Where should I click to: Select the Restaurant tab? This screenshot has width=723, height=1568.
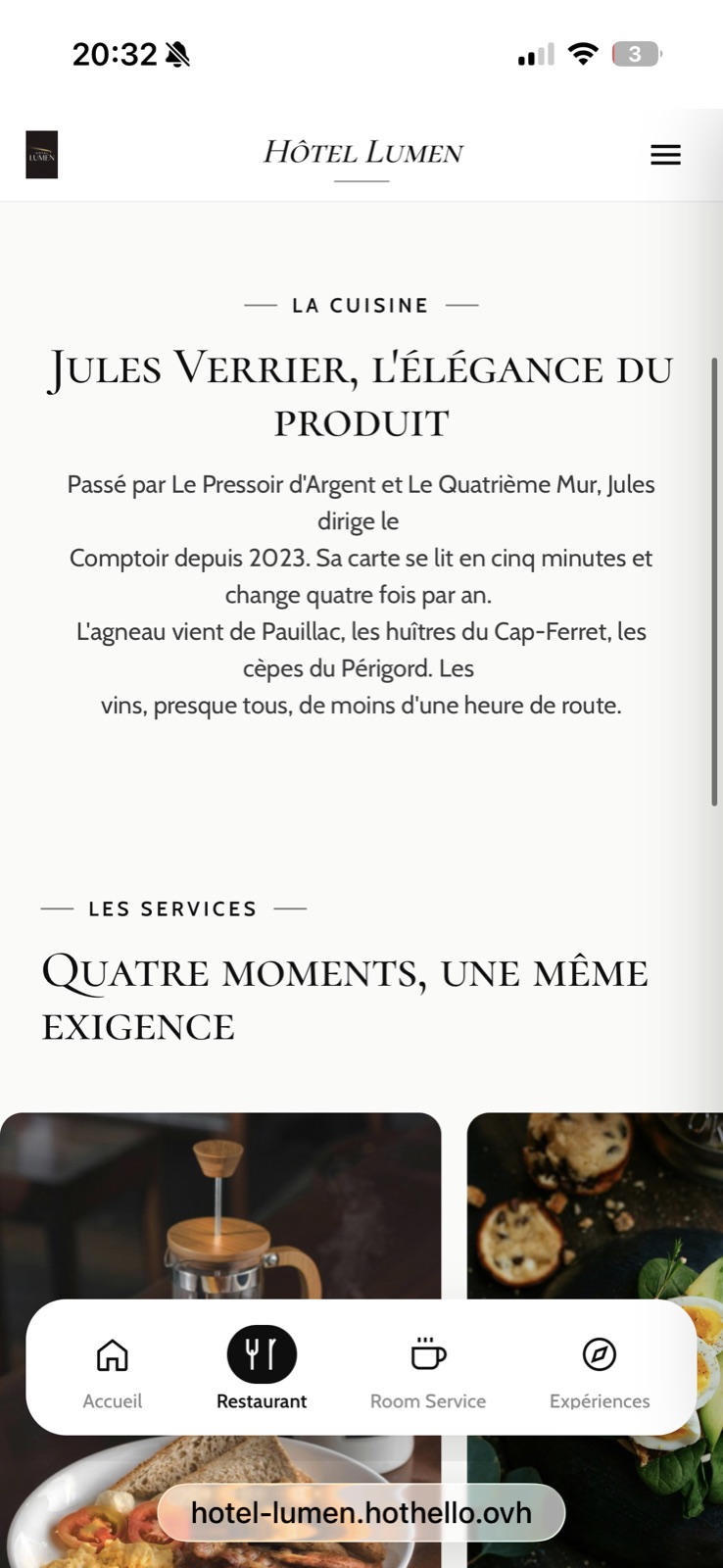pos(262,1368)
